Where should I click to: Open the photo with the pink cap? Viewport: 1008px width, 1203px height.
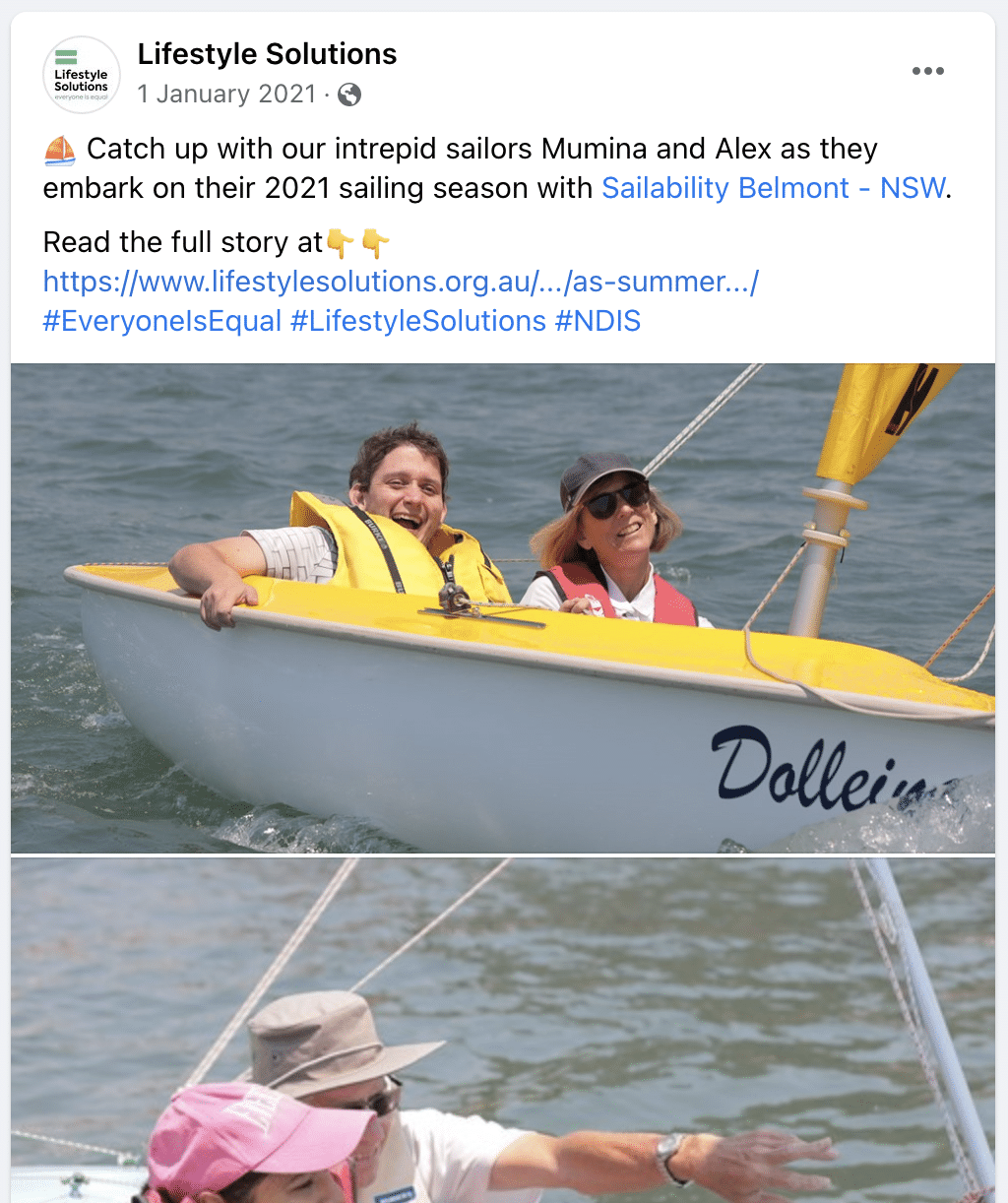coord(503,1030)
